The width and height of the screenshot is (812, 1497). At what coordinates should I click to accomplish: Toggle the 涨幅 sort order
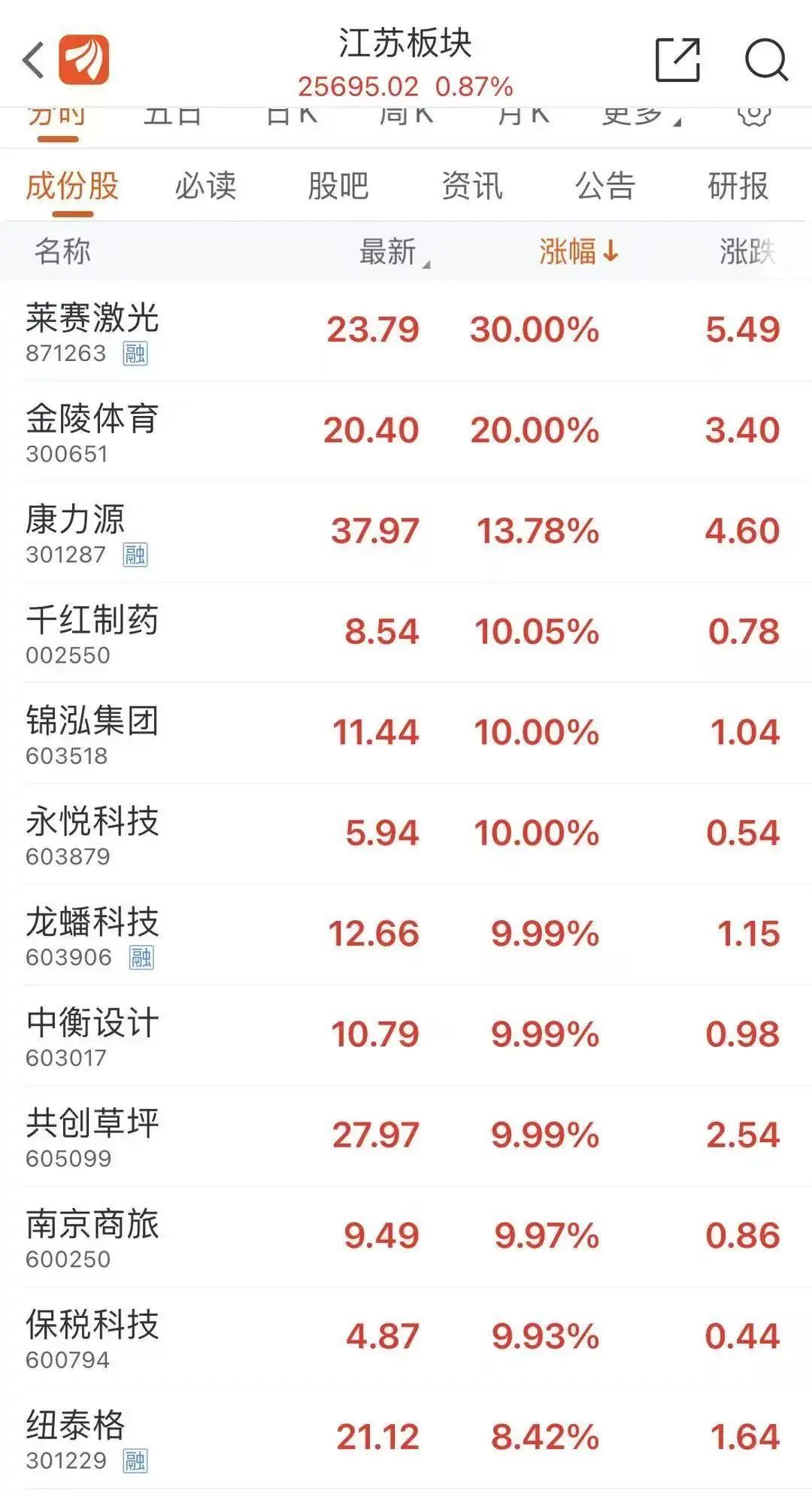point(577,252)
